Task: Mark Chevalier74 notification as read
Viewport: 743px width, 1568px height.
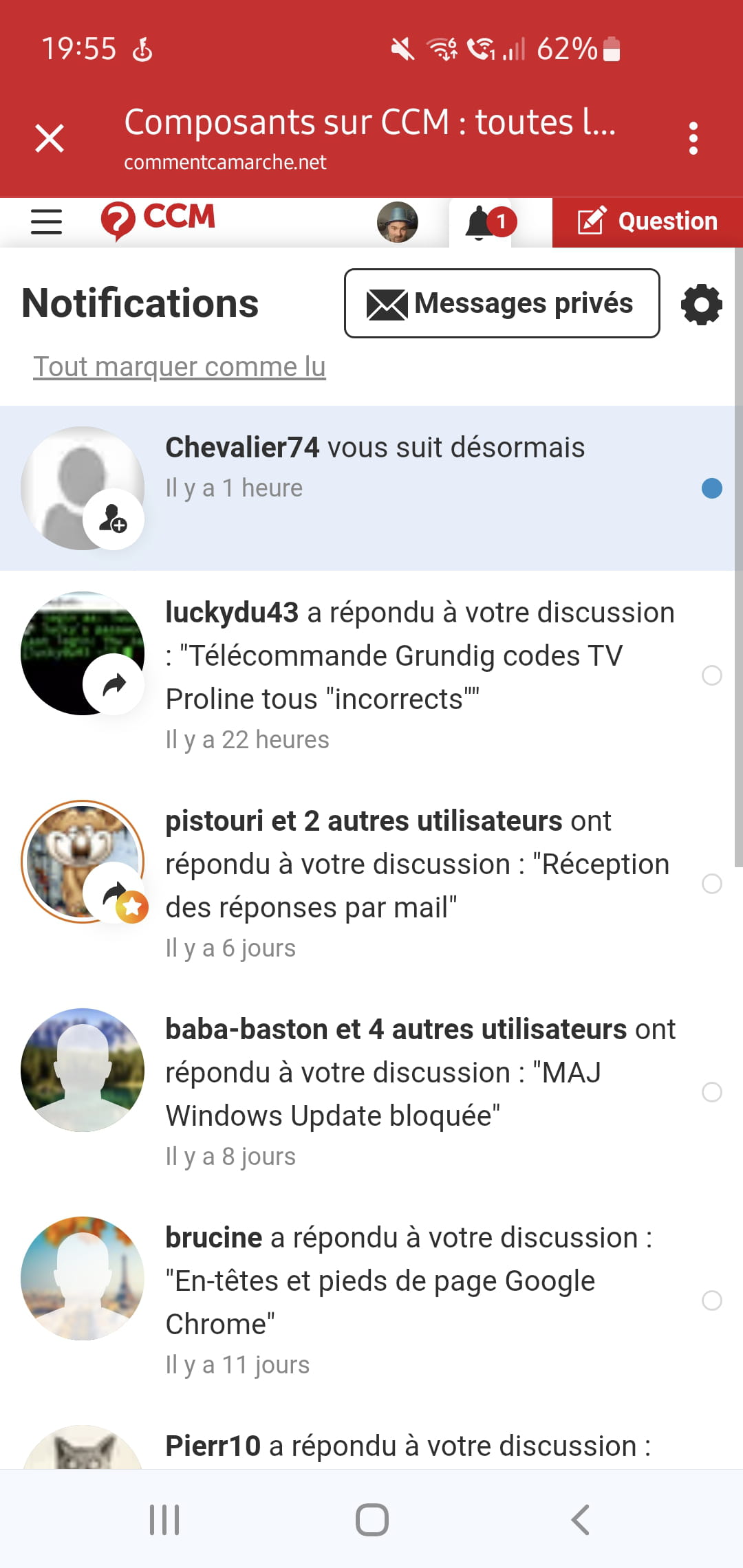Action: point(711,488)
